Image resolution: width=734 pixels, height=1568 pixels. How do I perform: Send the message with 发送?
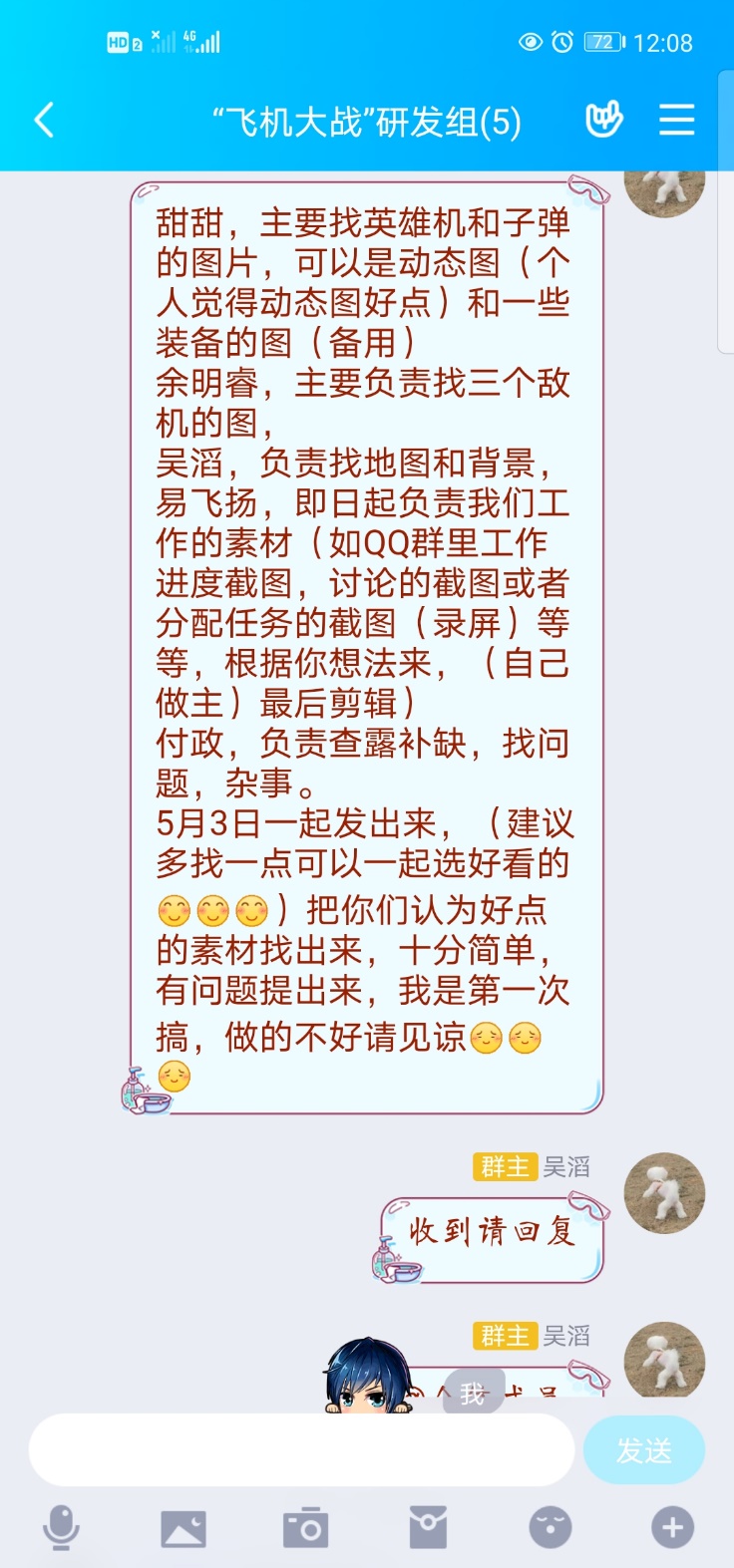pyautogui.click(x=644, y=1450)
